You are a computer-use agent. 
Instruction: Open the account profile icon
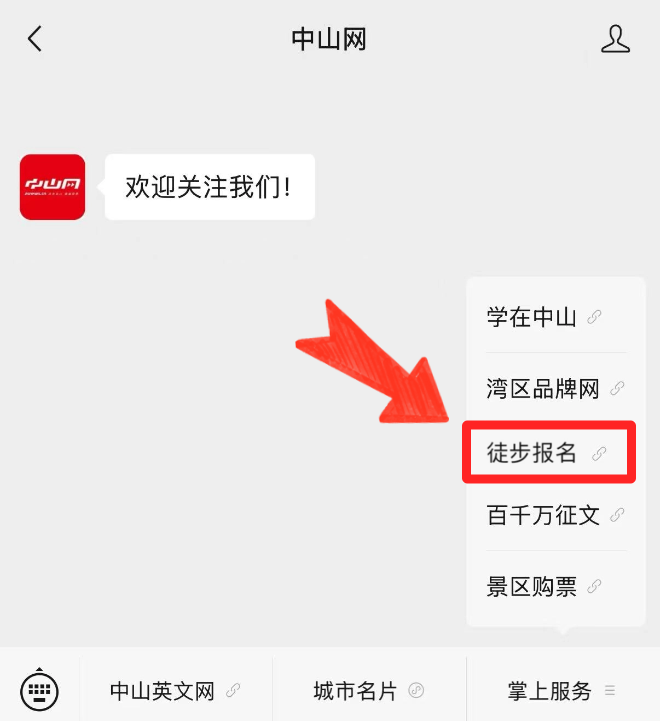click(615, 39)
